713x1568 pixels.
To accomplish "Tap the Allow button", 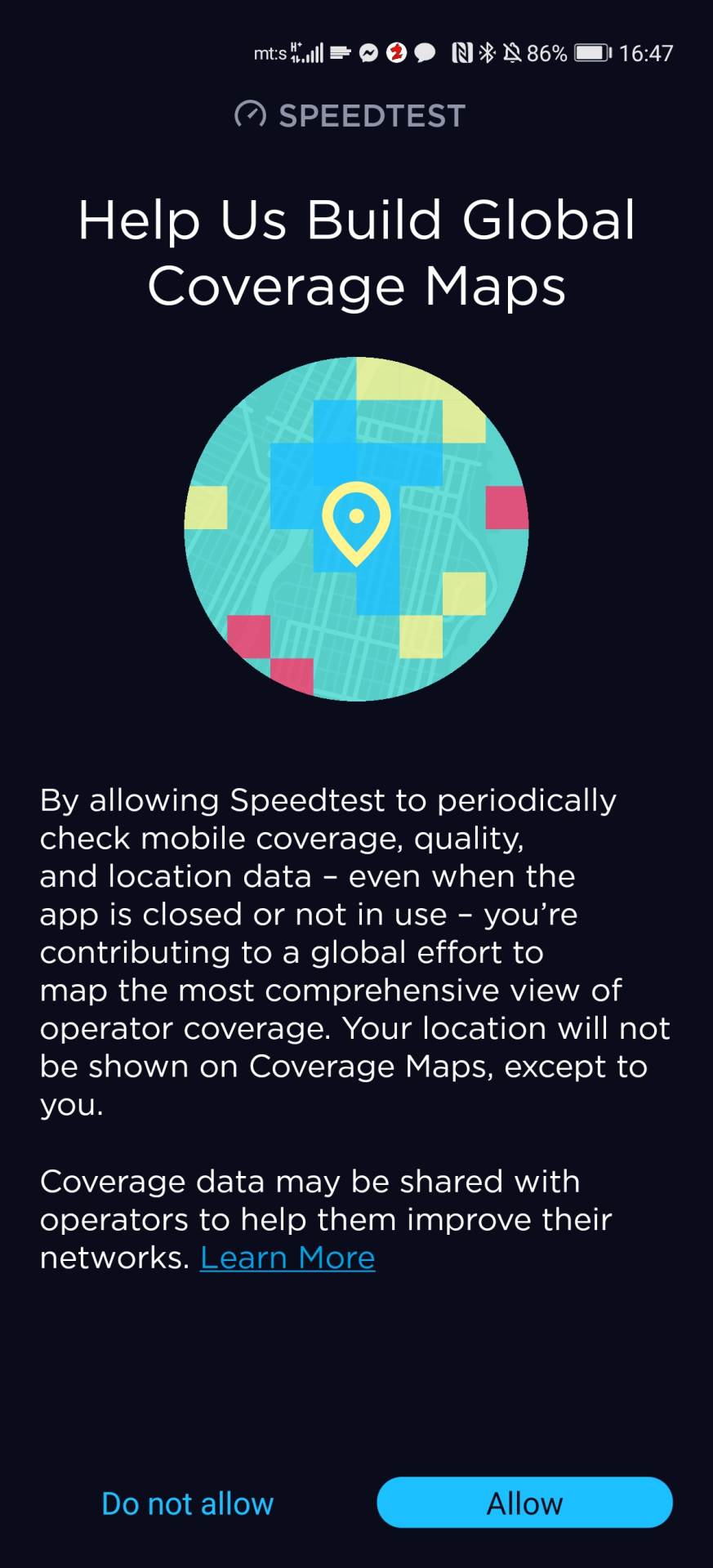I will click(524, 1503).
